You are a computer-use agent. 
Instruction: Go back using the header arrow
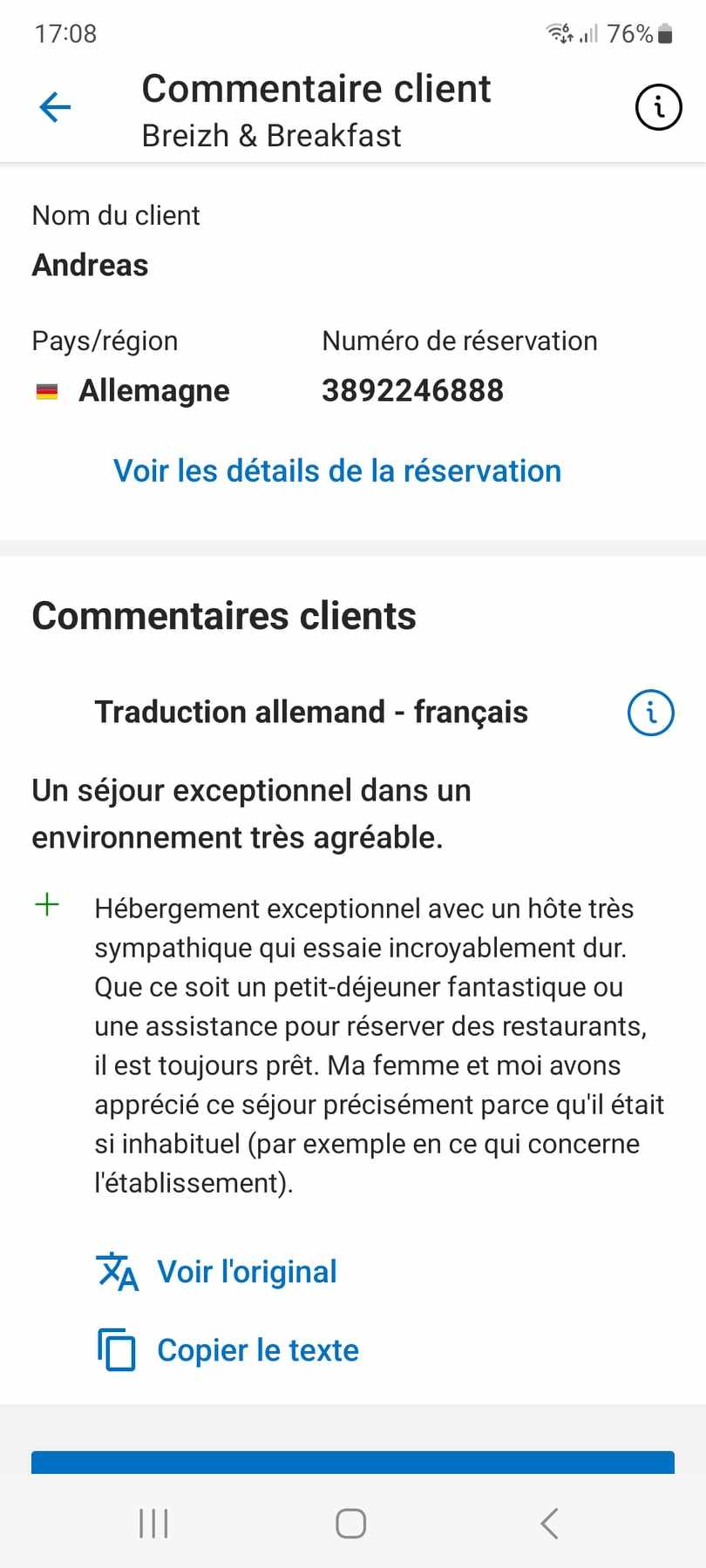click(x=55, y=108)
